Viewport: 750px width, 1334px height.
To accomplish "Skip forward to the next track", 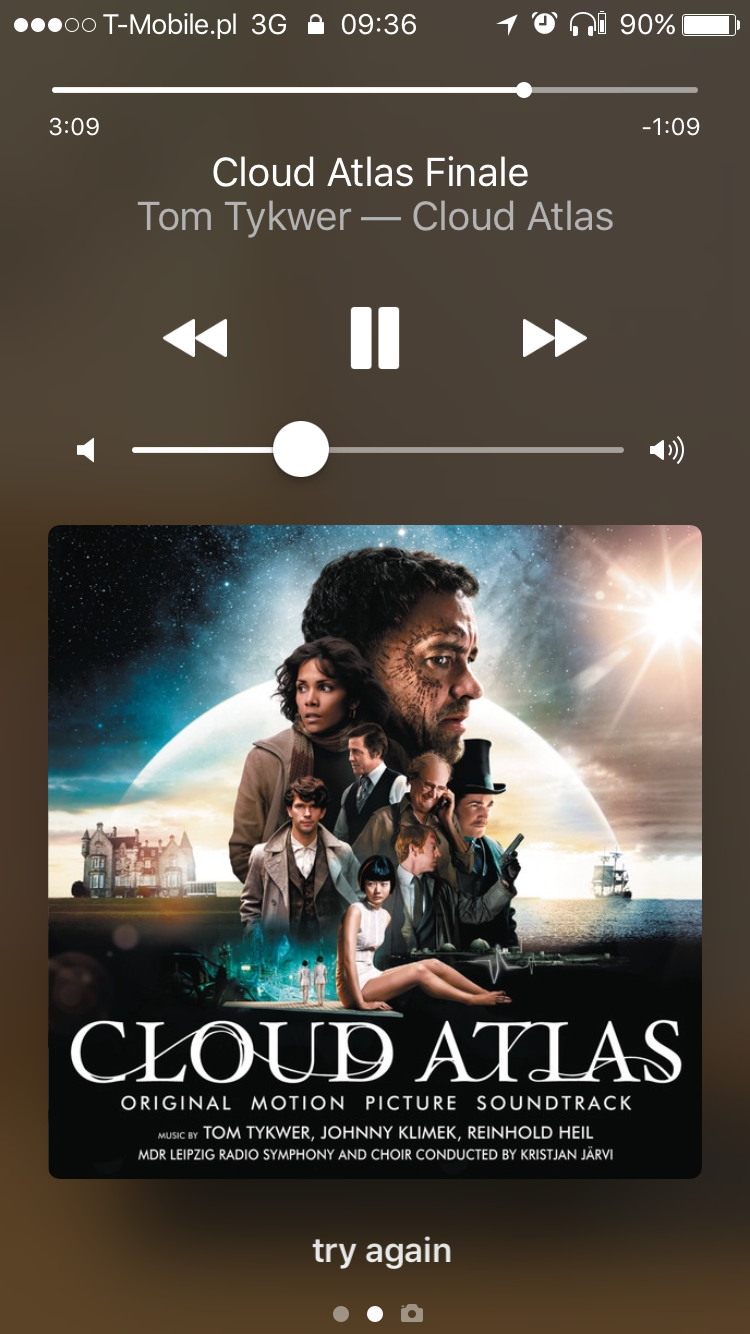I will pyautogui.click(x=554, y=338).
